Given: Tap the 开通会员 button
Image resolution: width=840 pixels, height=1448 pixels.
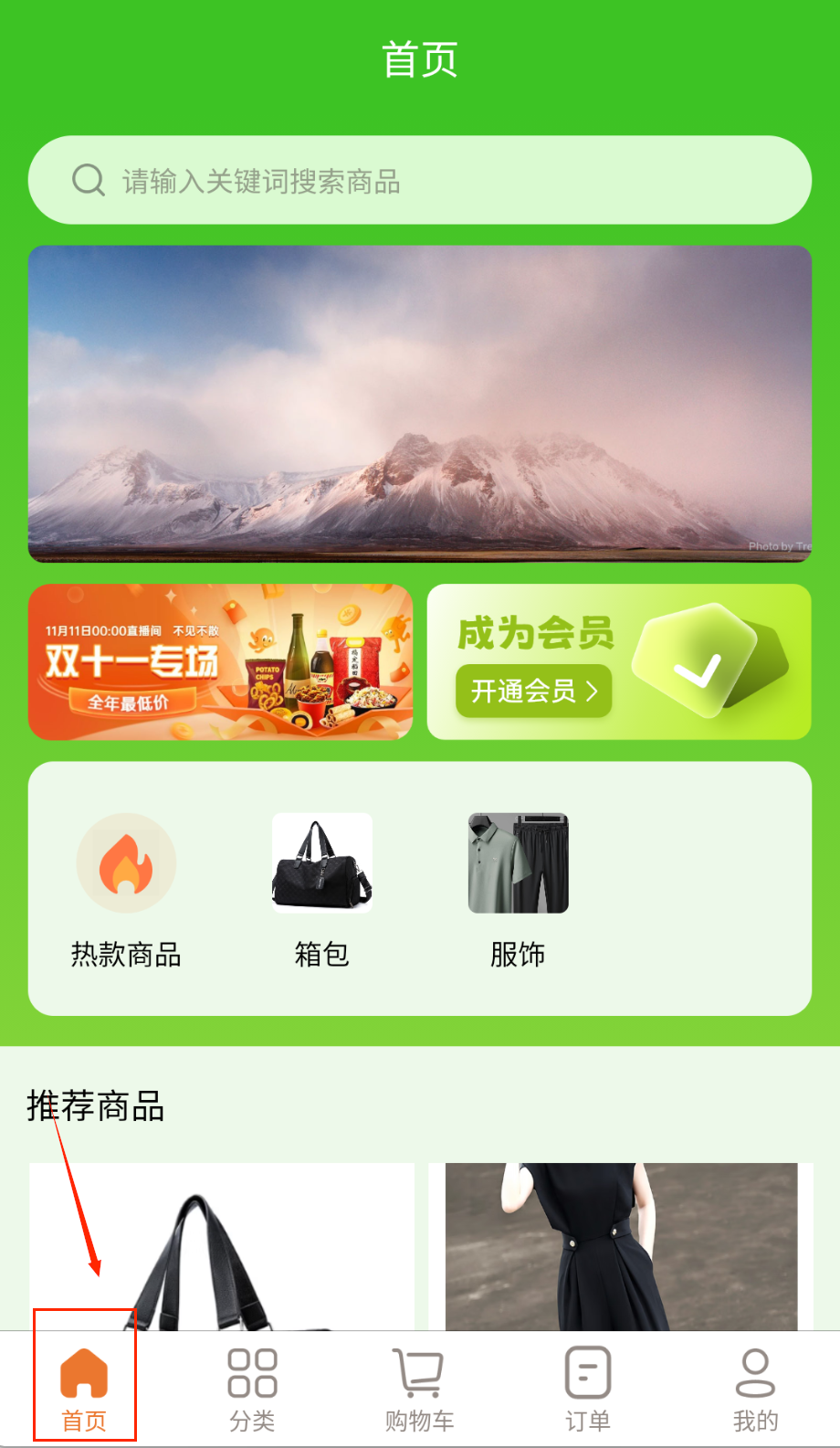Looking at the screenshot, I should pyautogui.click(x=533, y=691).
